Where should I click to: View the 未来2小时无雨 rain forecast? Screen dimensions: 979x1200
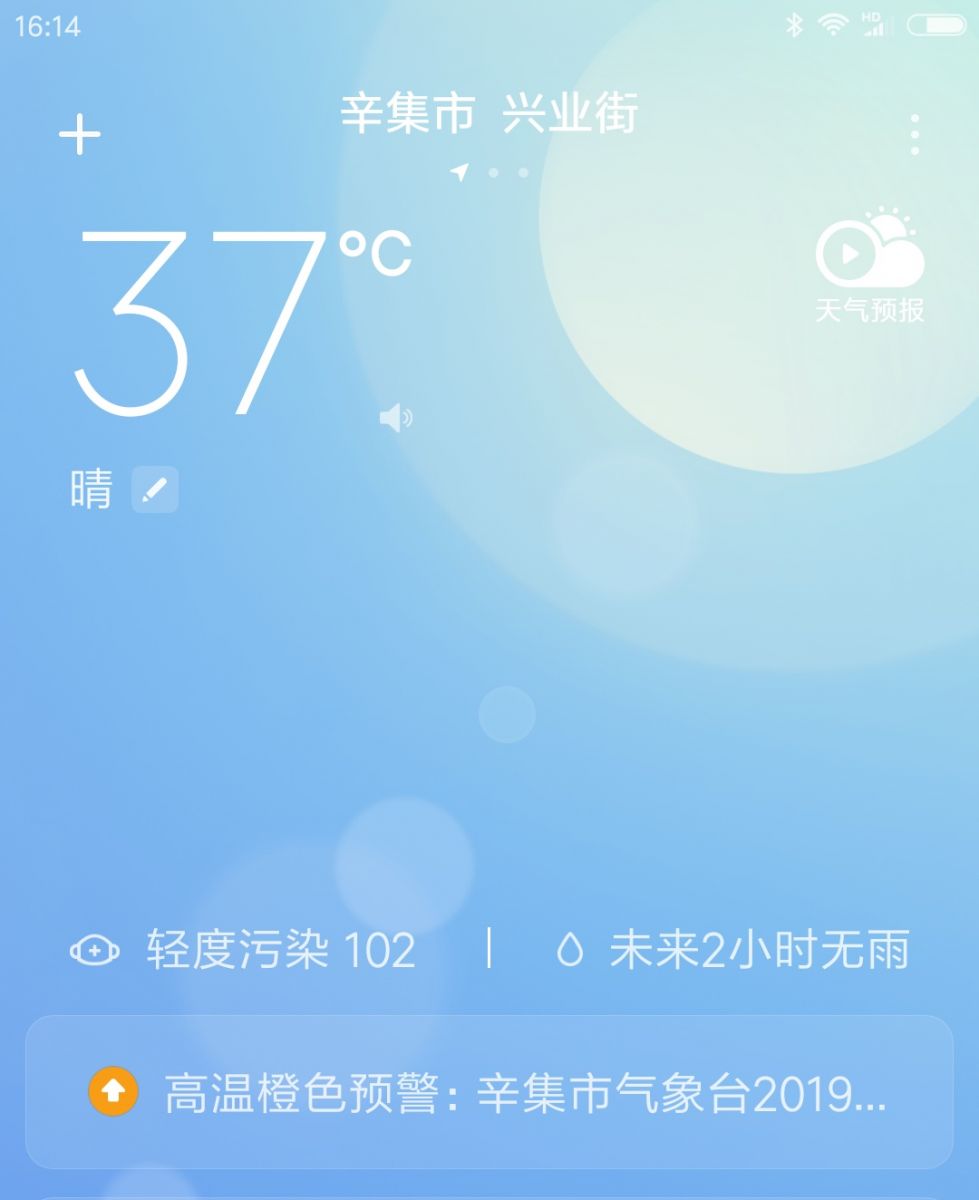click(x=733, y=950)
